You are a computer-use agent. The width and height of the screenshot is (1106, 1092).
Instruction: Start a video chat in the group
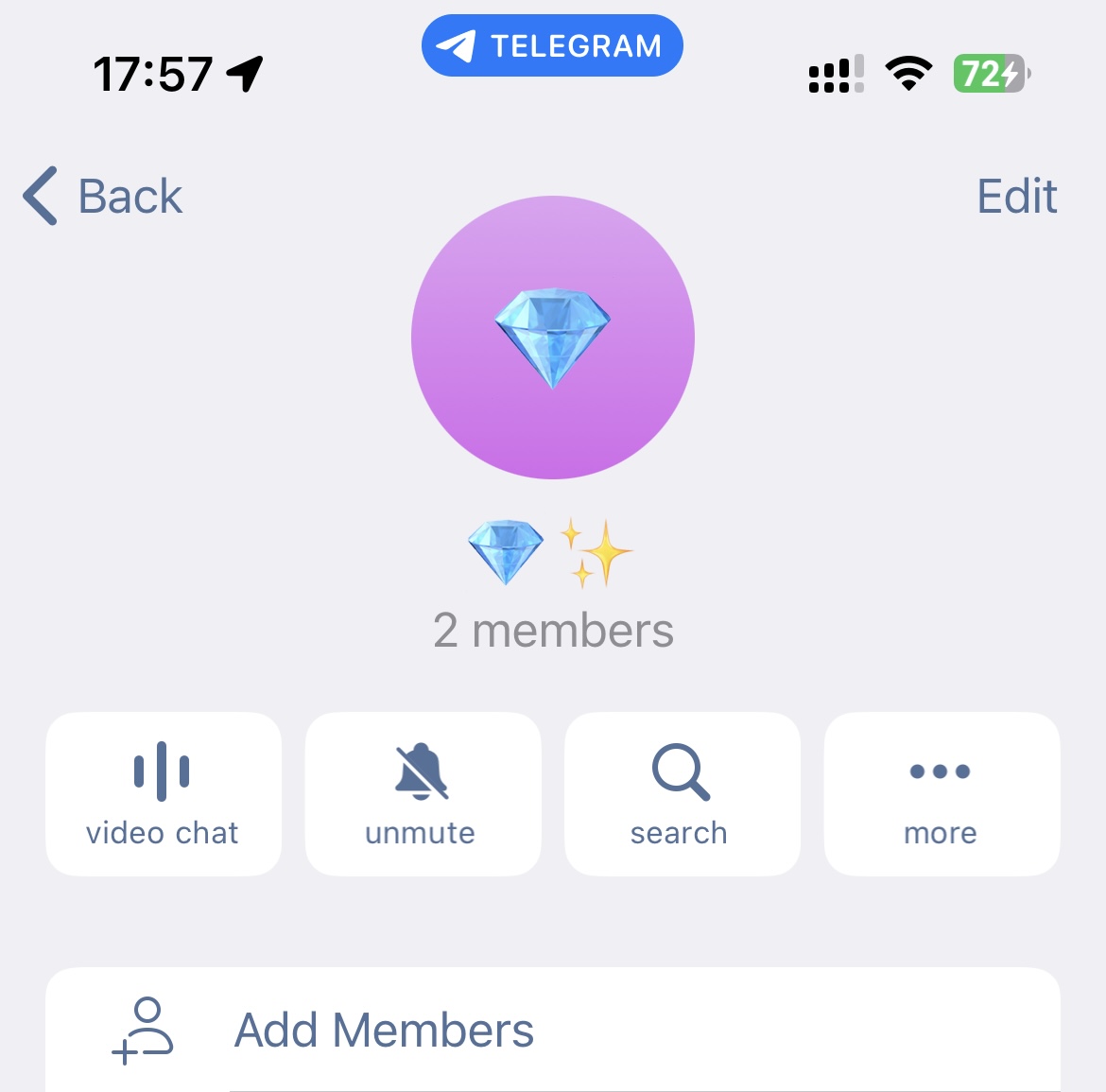(x=163, y=794)
